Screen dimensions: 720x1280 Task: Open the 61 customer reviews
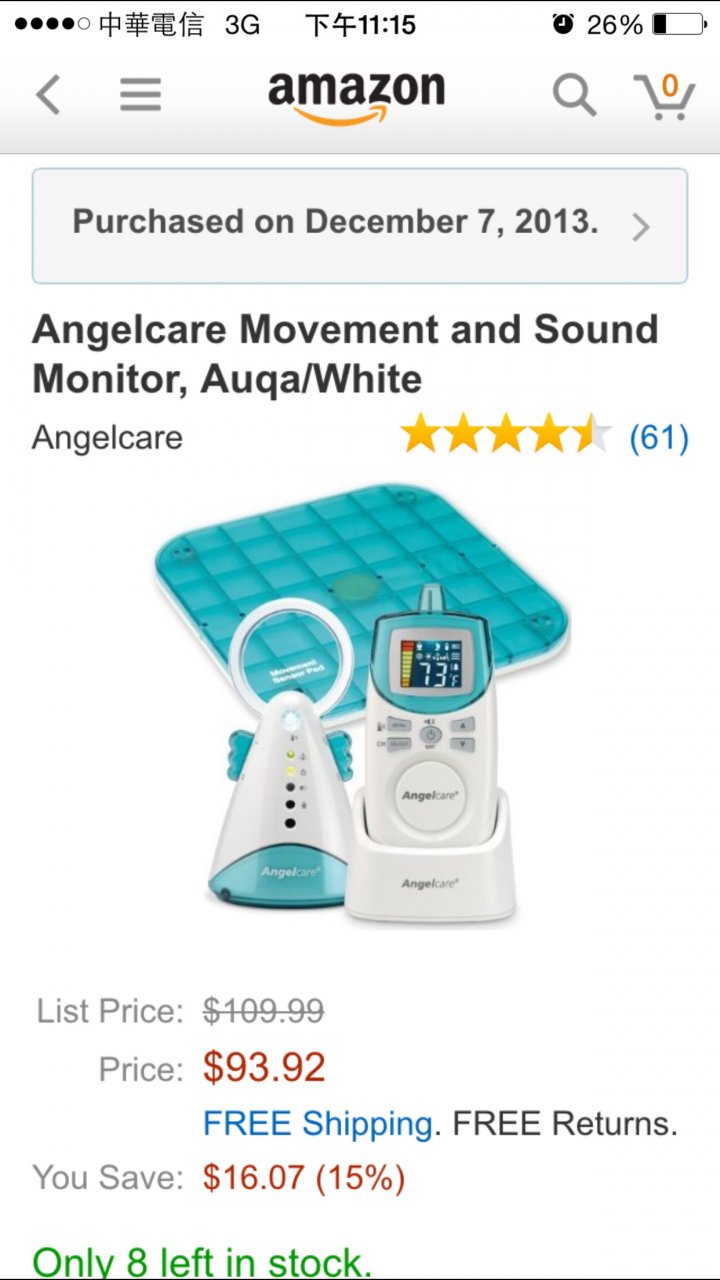point(658,437)
